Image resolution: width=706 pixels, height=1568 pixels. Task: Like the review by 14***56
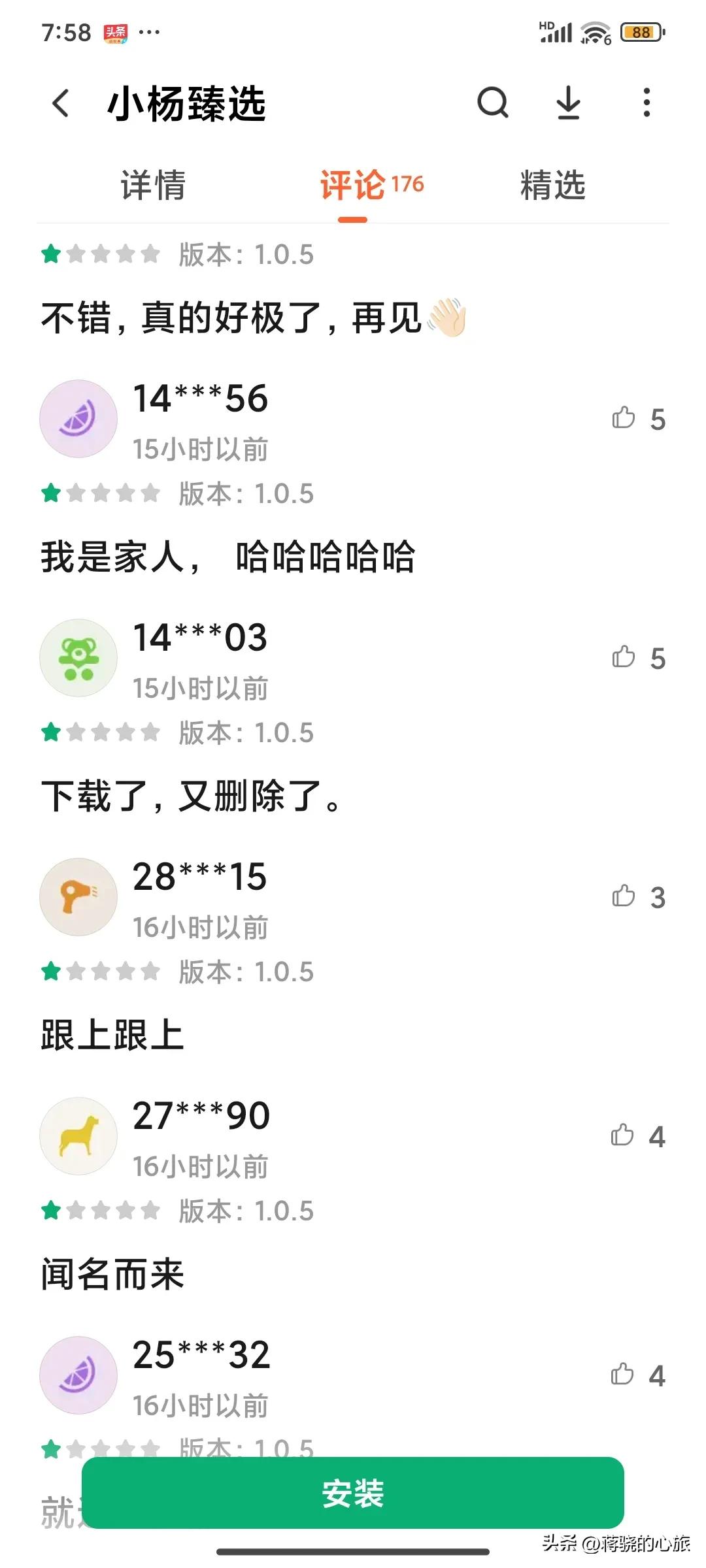pos(639,419)
